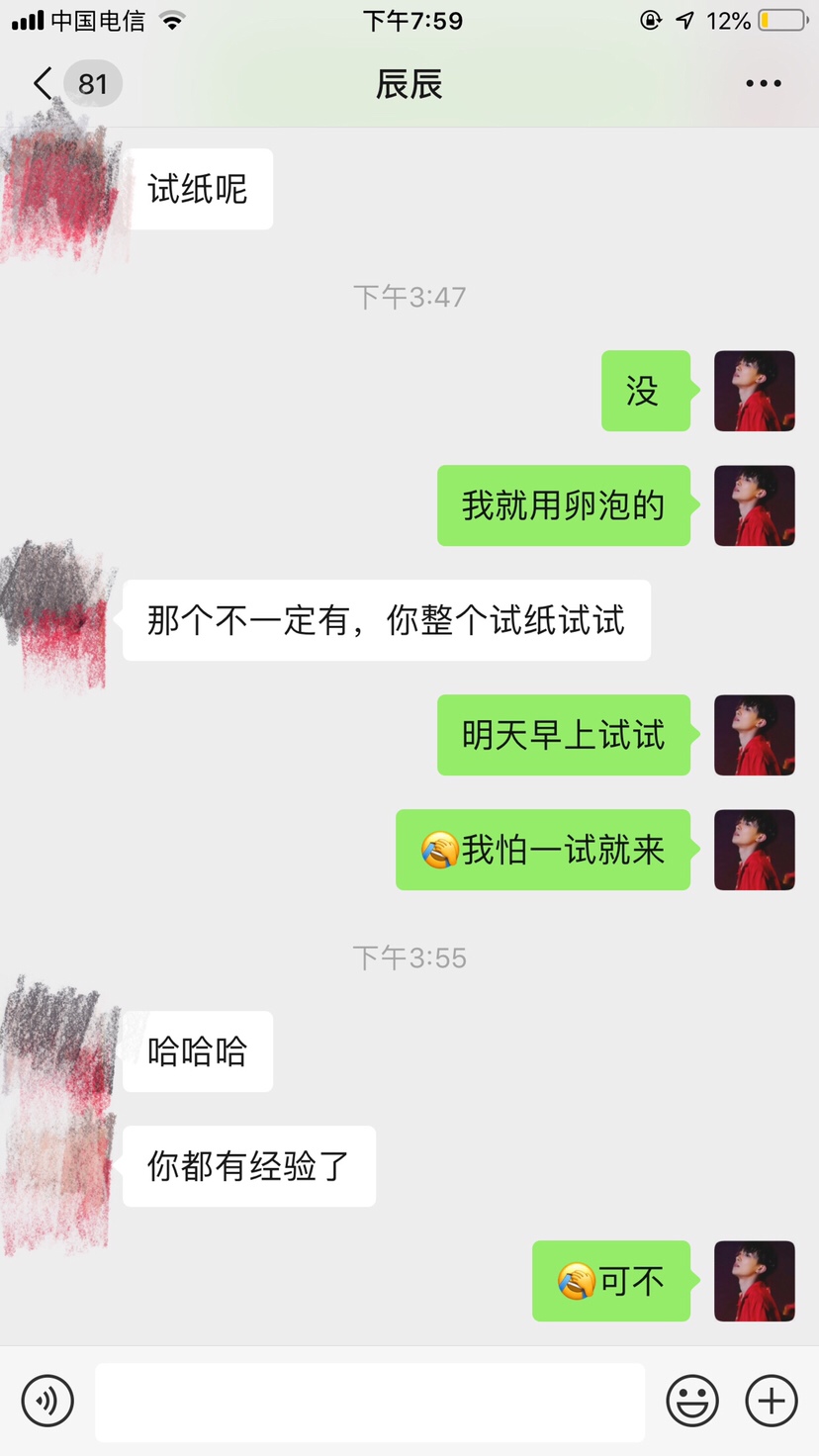Open the plus attachment menu
The width and height of the screenshot is (819, 1456).
click(772, 1401)
